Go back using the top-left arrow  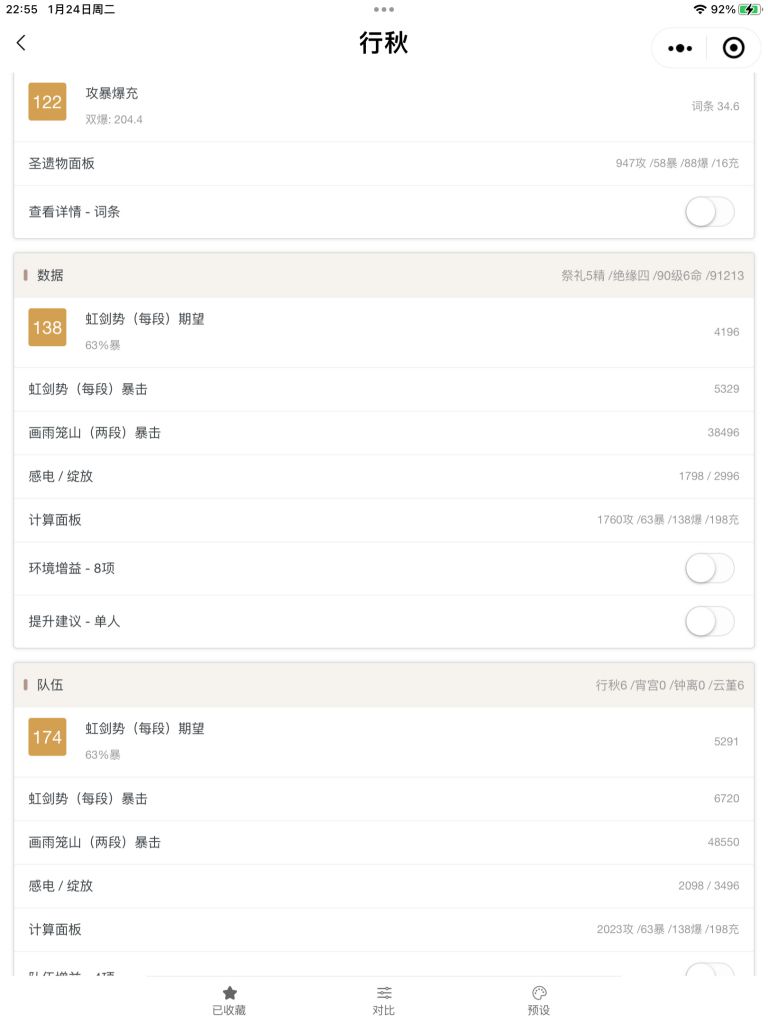point(21,43)
